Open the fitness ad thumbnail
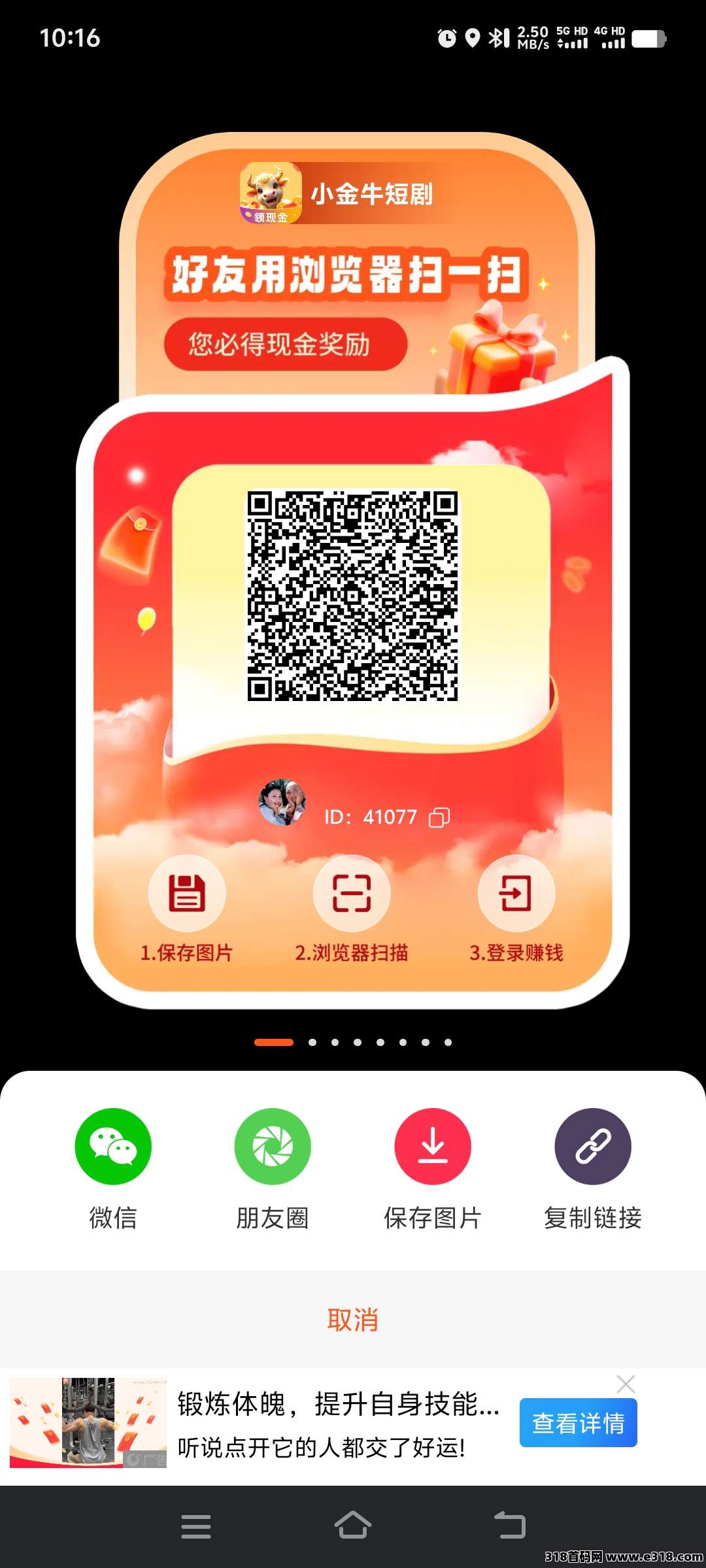The height and width of the screenshot is (1568, 706). tap(88, 1422)
